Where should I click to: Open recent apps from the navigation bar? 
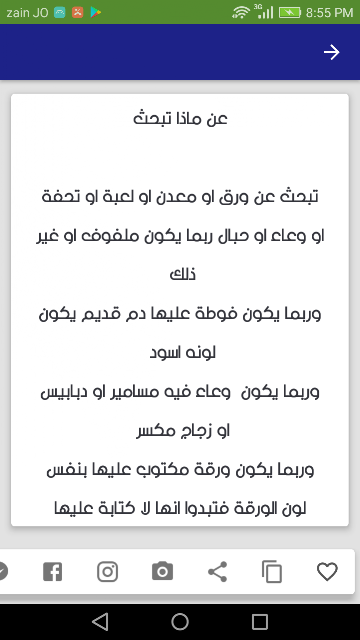(260, 622)
